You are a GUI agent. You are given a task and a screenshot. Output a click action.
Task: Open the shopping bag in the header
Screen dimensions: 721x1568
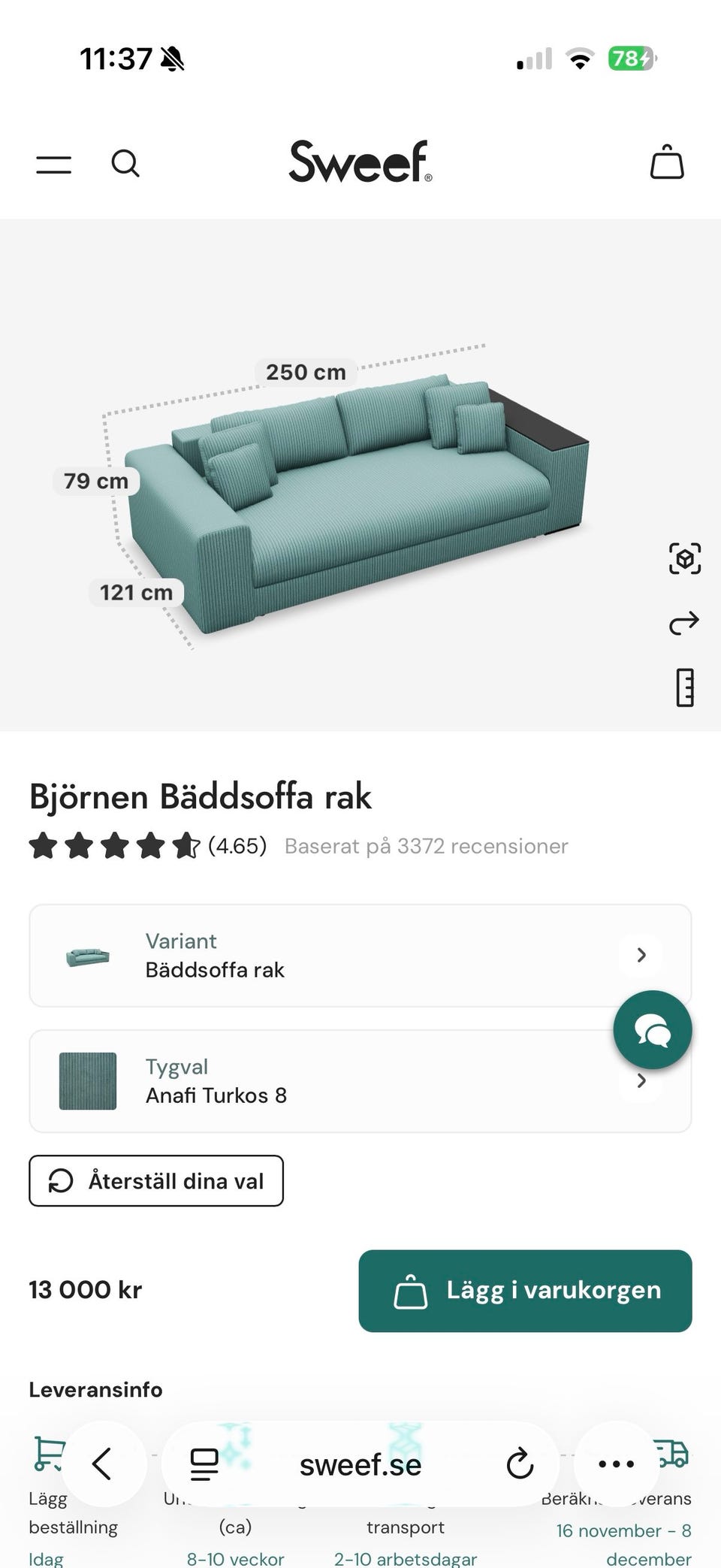pos(665,162)
